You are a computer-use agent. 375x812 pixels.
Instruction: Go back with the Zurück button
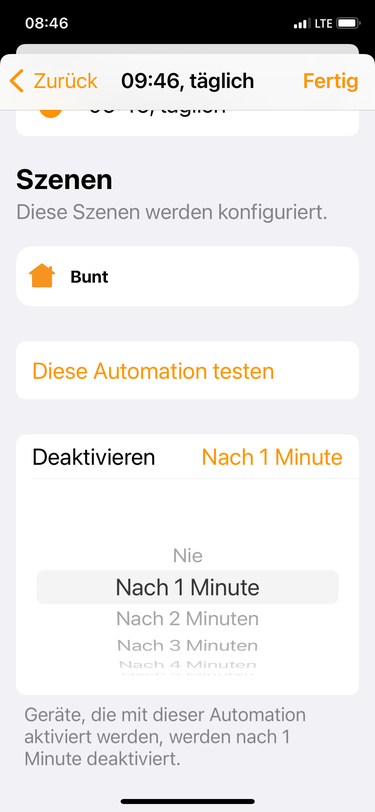53,81
